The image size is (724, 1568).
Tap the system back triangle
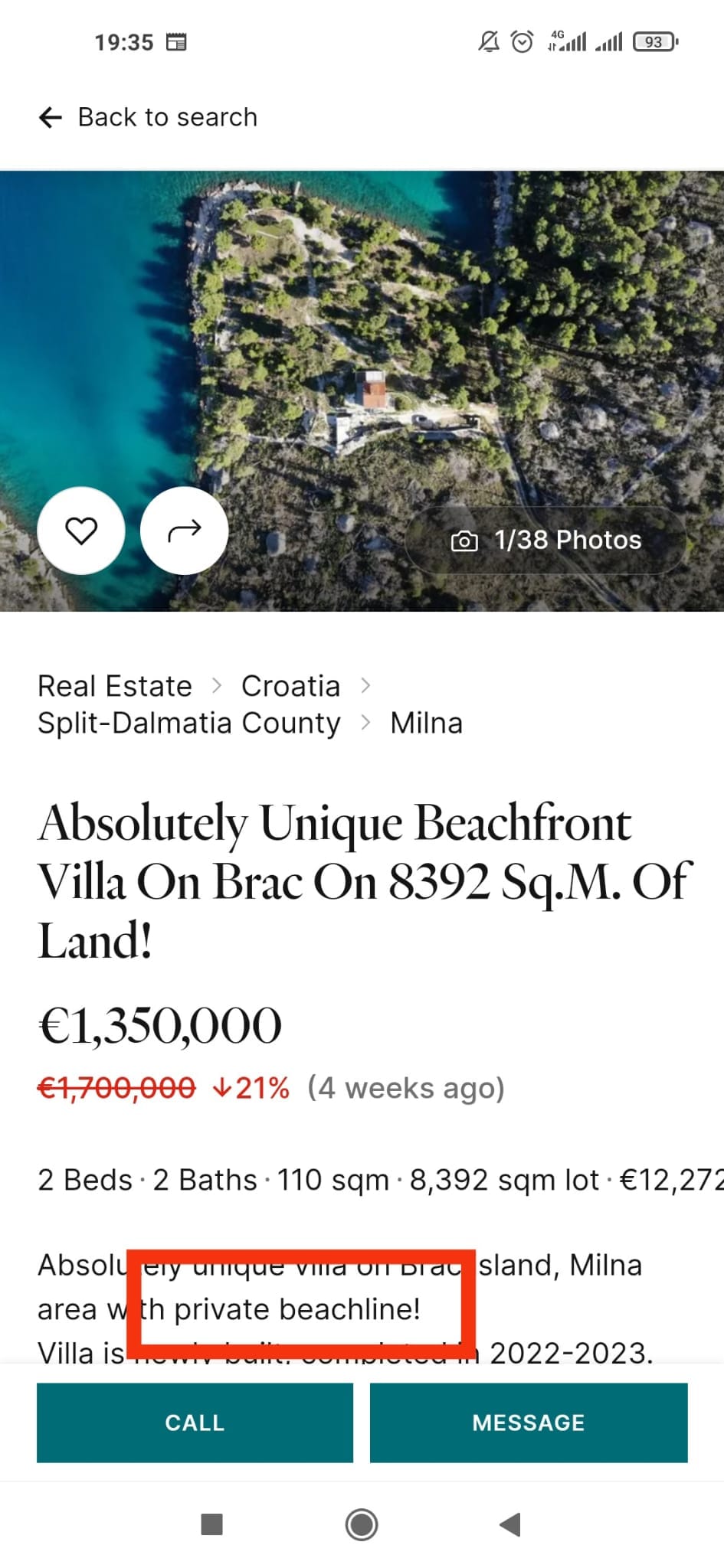(510, 1524)
